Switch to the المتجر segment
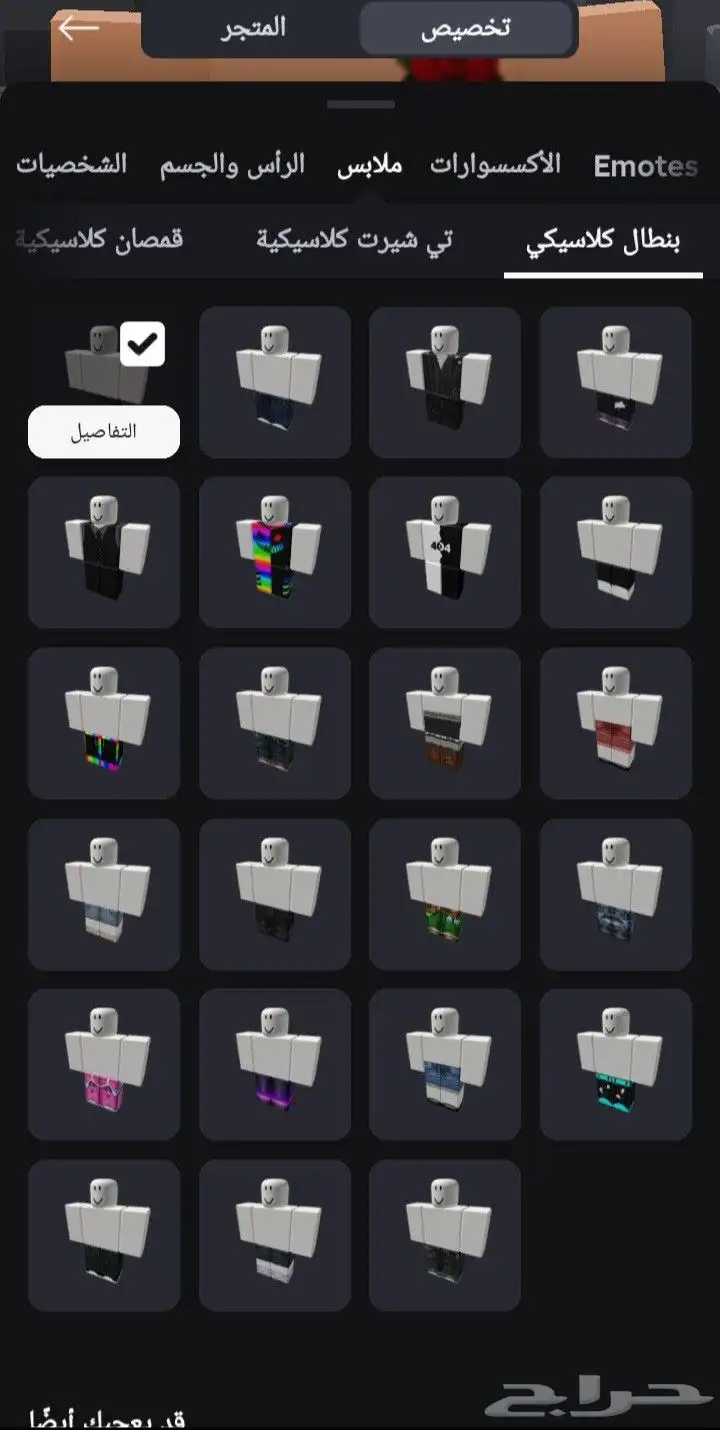Viewport: 720px width, 1430px height. [x=253, y=28]
